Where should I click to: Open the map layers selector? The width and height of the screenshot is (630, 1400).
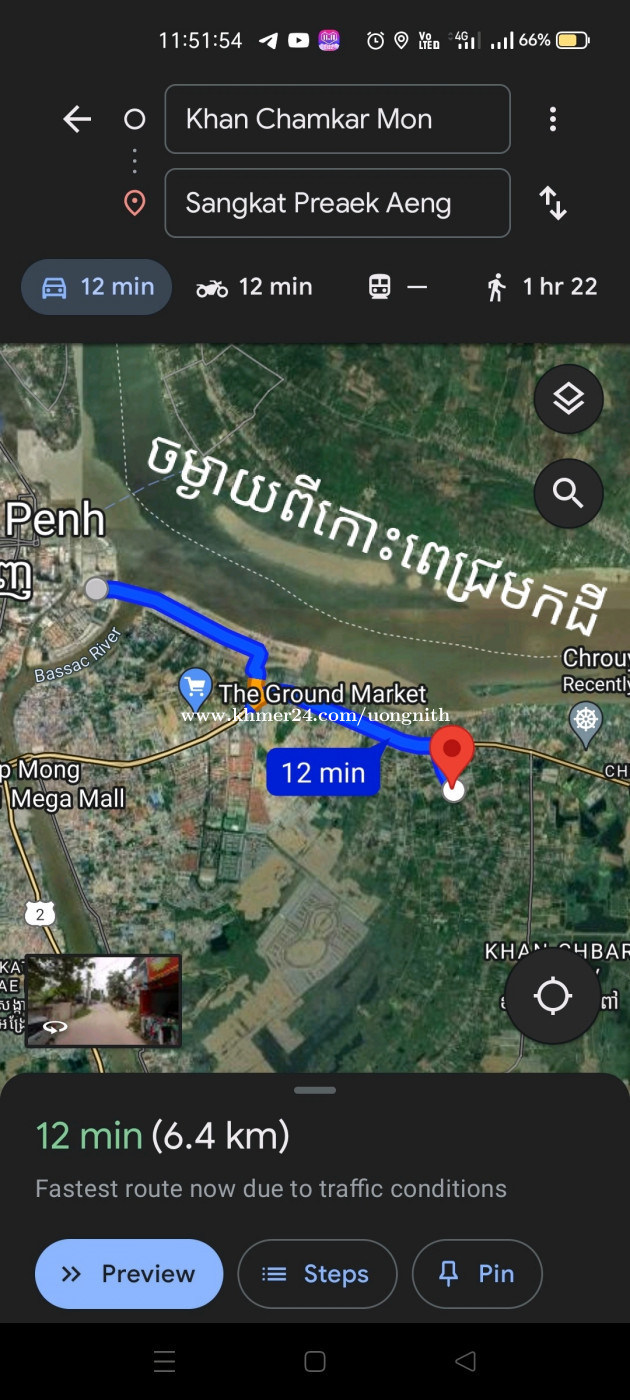(x=568, y=399)
